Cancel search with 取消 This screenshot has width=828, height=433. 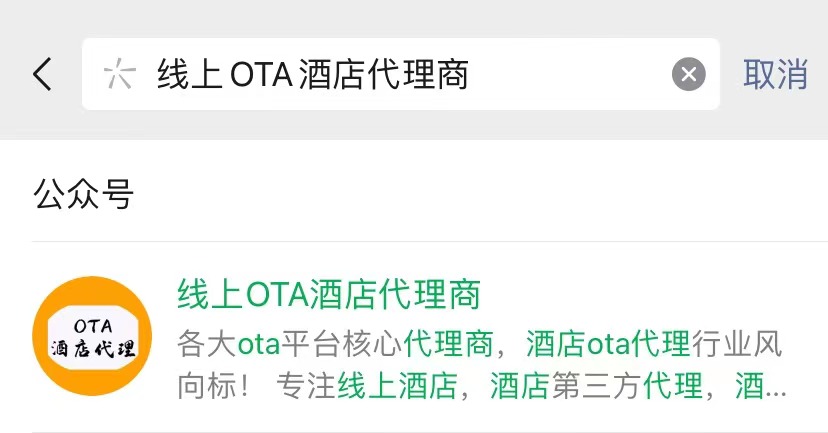coord(775,74)
